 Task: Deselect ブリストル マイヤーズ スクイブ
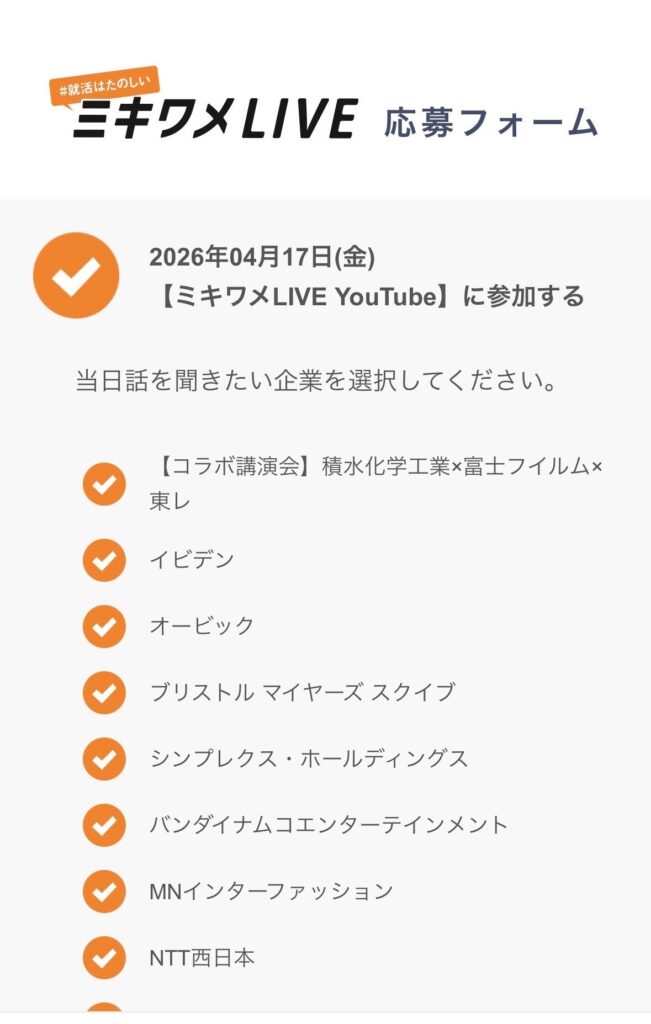[x=104, y=692]
